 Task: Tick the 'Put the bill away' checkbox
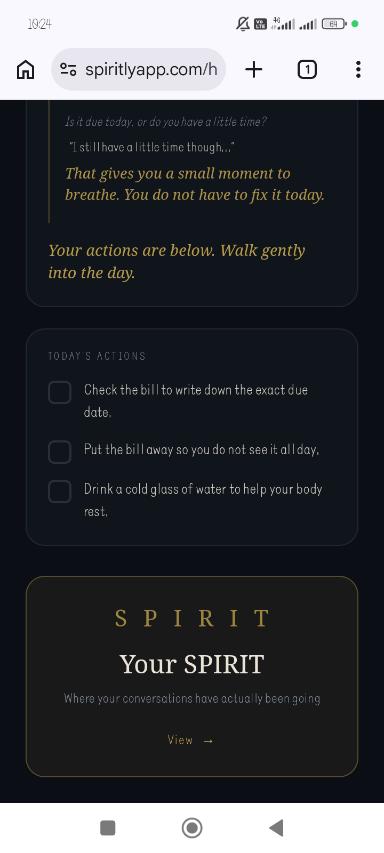pyautogui.click(x=60, y=452)
